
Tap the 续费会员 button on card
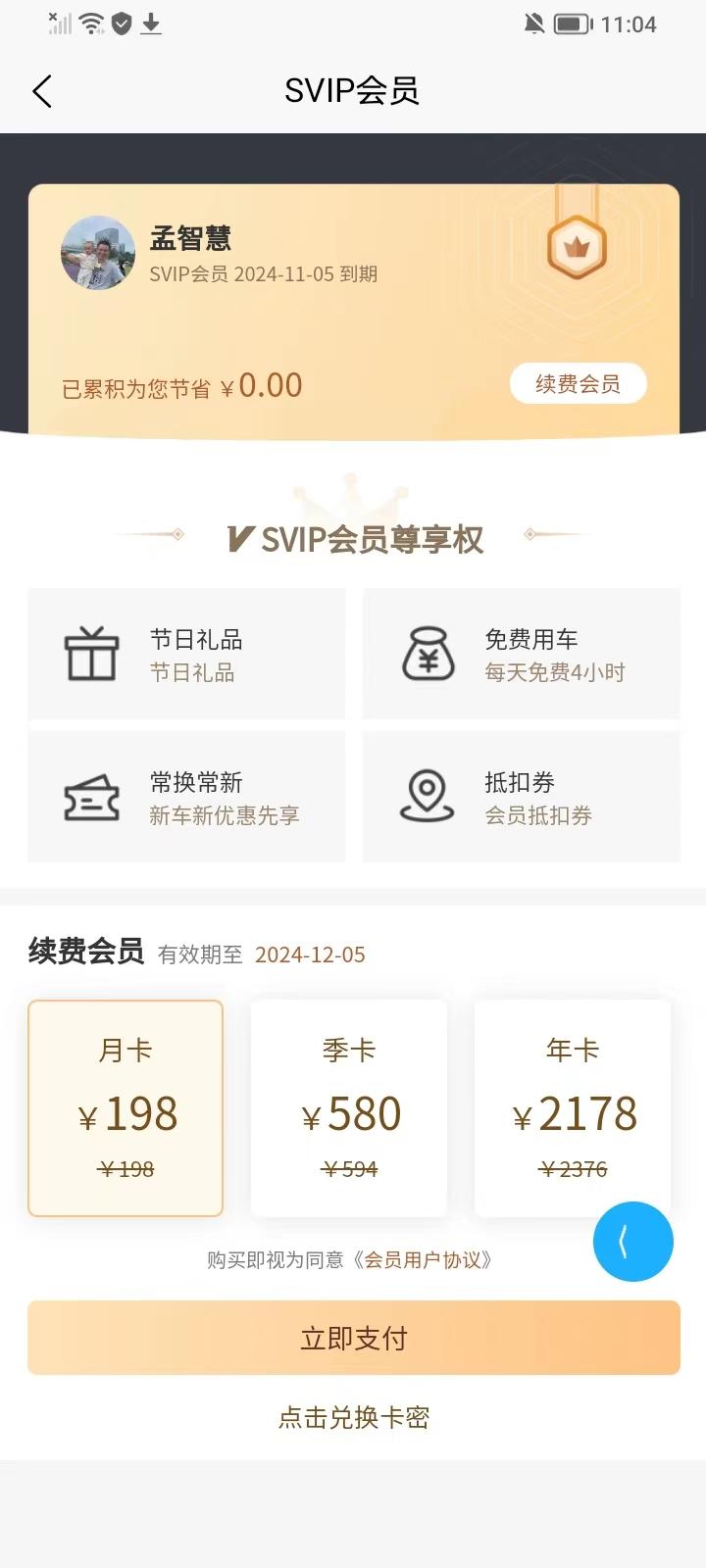click(578, 383)
